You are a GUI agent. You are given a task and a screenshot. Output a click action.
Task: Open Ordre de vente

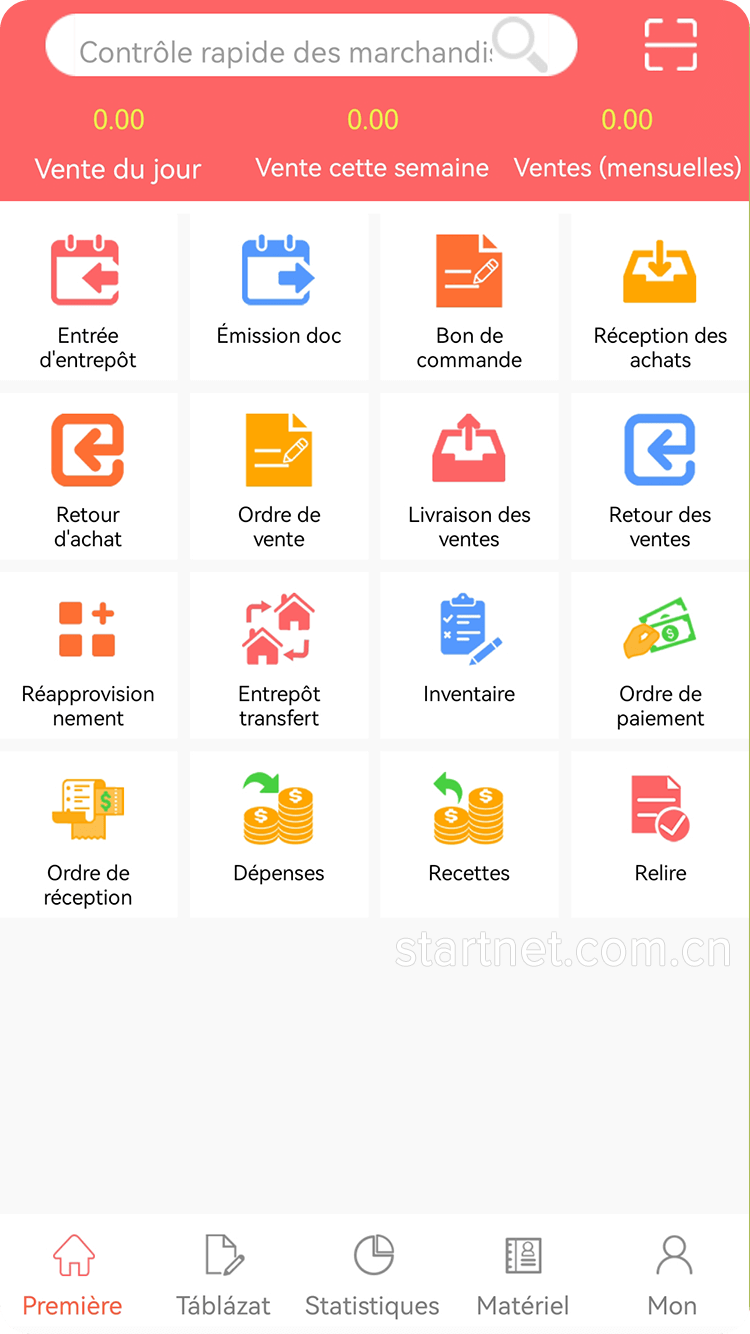[279, 476]
